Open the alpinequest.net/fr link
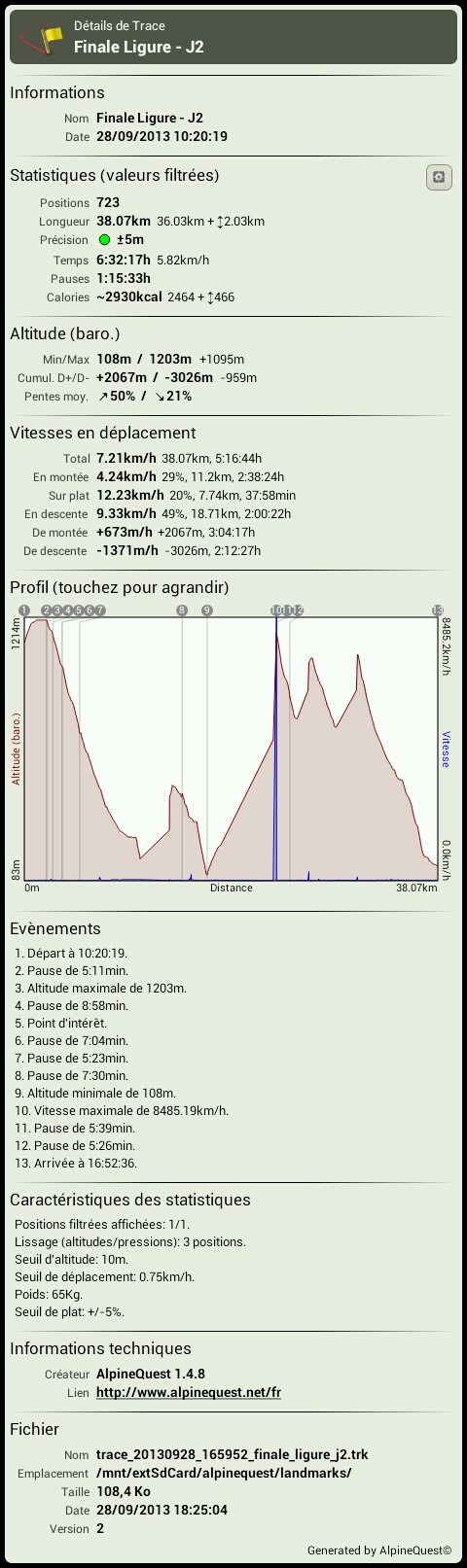The height and width of the screenshot is (1568, 467). coord(189,1392)
